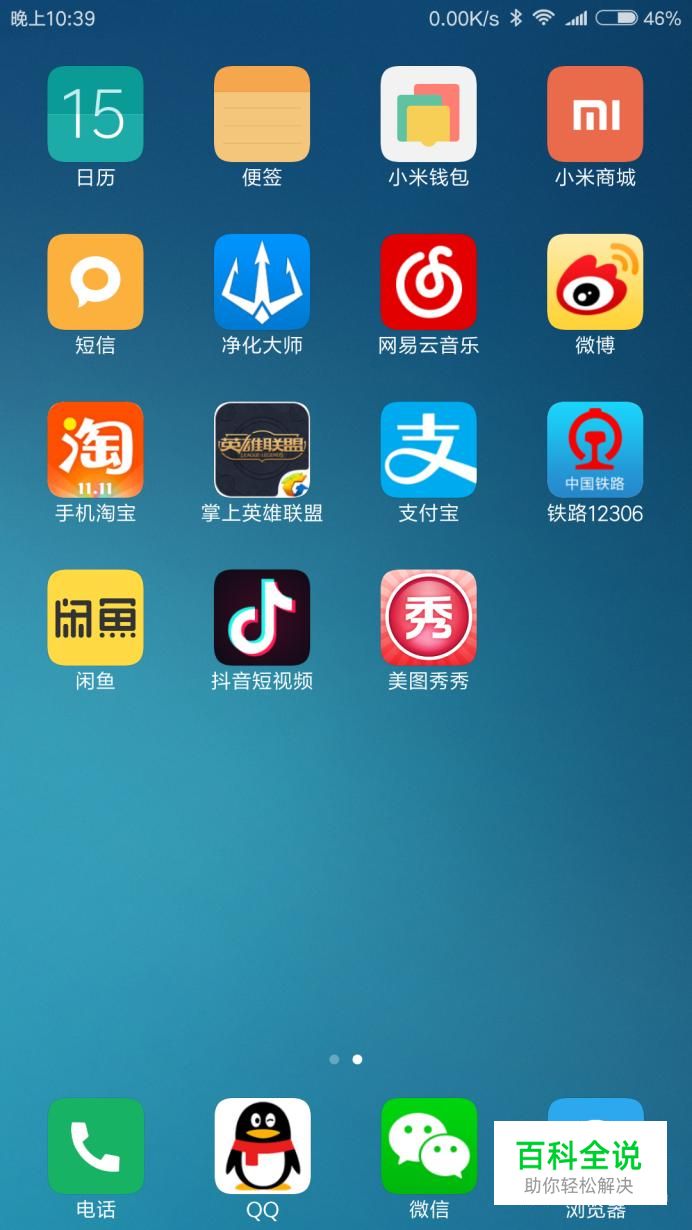Open 微信 WeChat from the dock

point(428,1146)
